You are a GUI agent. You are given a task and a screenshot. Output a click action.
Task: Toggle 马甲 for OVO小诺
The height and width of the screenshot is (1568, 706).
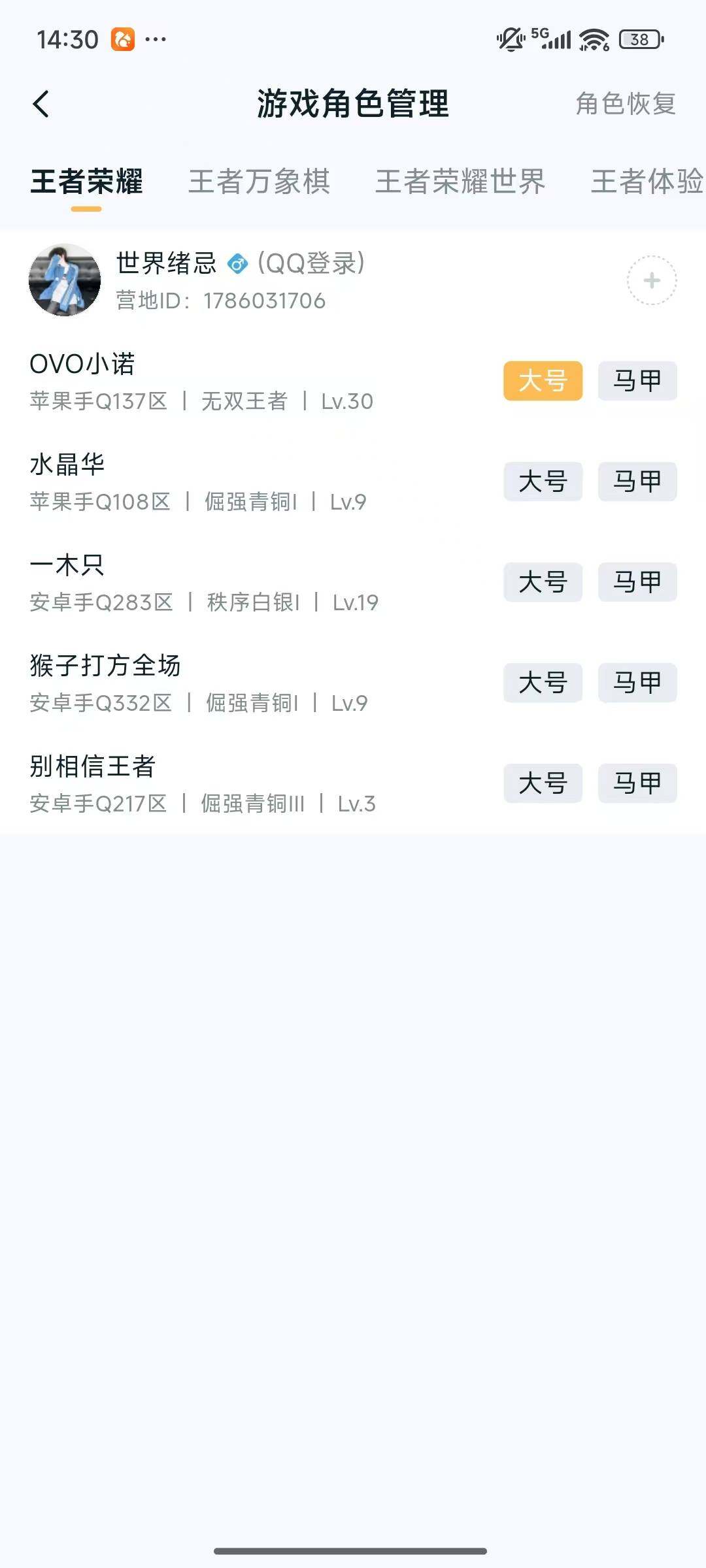637,382
